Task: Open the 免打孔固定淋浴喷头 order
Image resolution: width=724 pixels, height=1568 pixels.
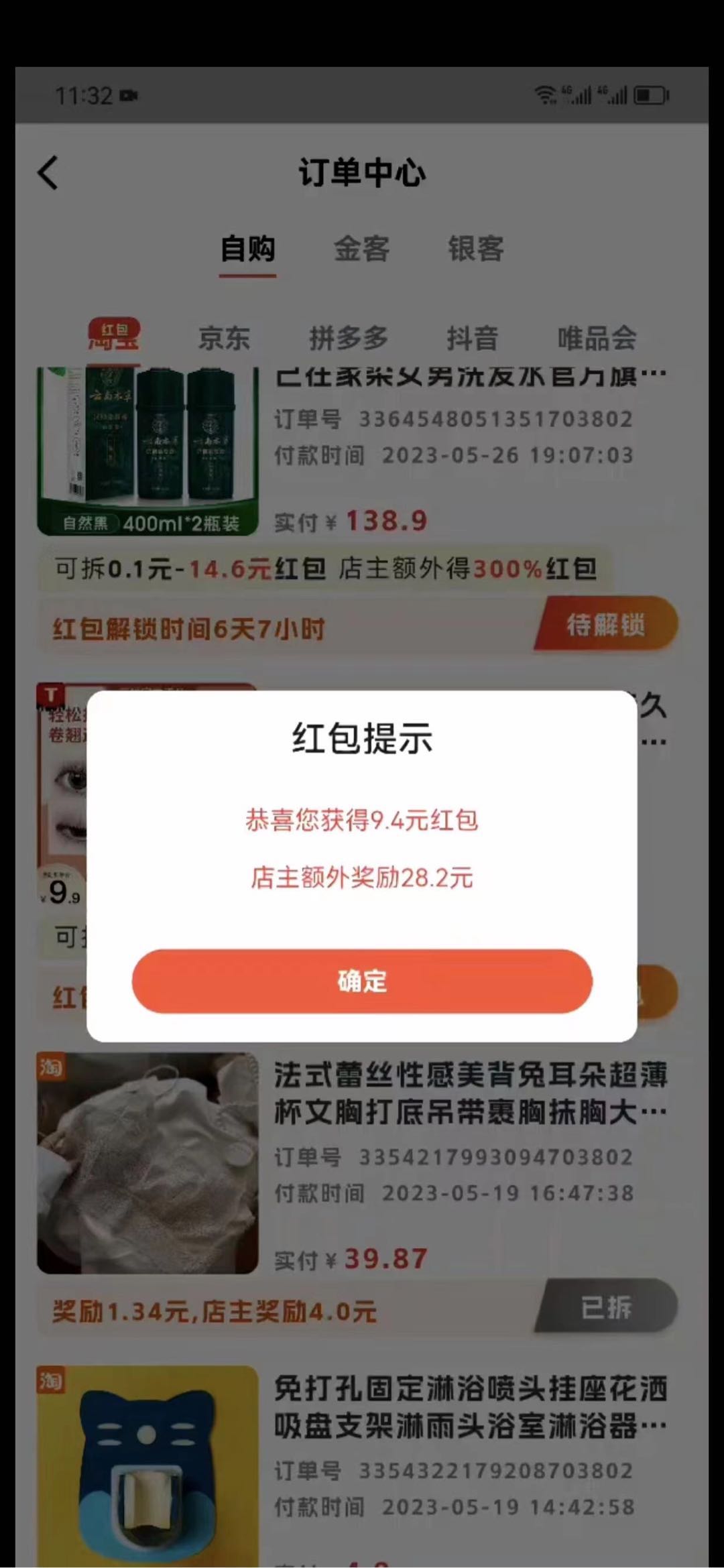Action: point(469,1408)
